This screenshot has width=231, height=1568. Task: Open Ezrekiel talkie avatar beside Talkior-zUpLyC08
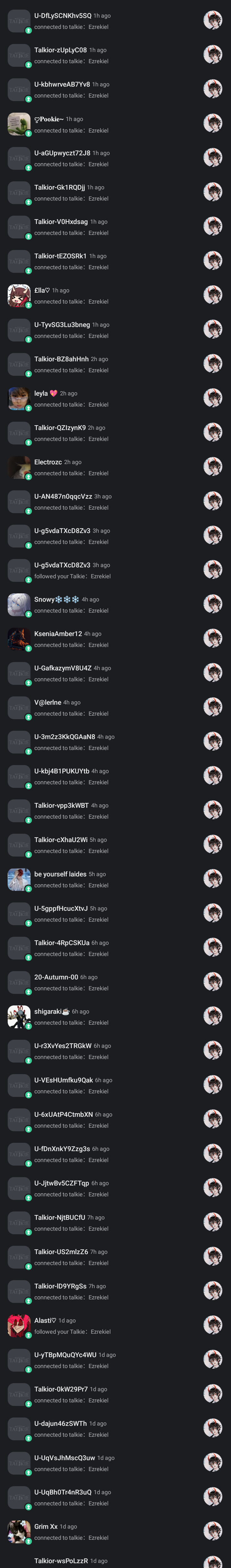coord(212,56)
